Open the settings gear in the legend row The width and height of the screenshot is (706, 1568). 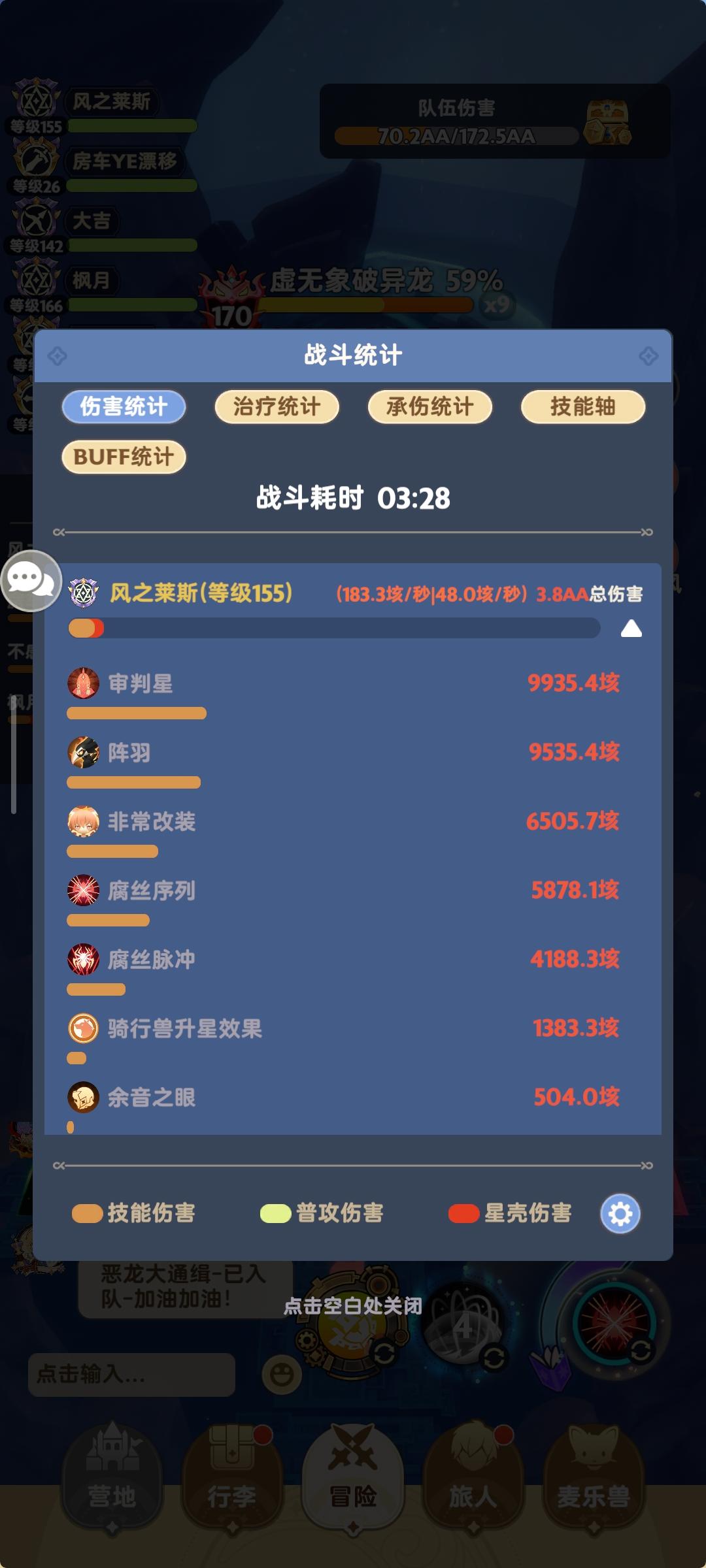click(621, 1214)
